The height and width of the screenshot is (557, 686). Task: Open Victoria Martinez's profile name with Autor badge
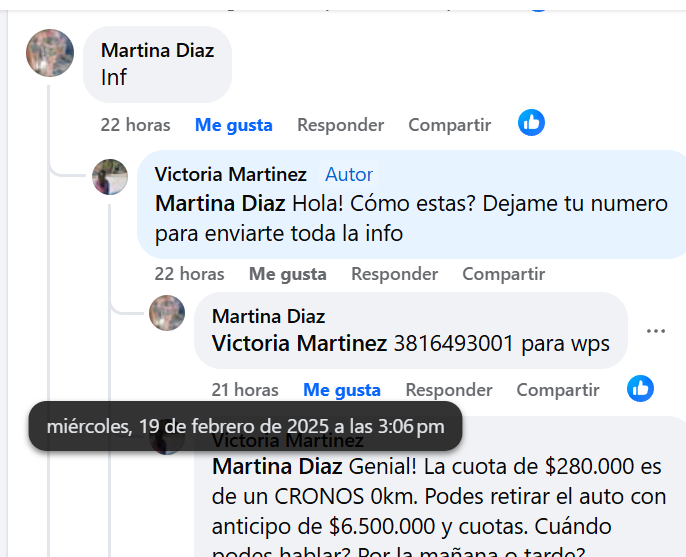click(230, 175)
